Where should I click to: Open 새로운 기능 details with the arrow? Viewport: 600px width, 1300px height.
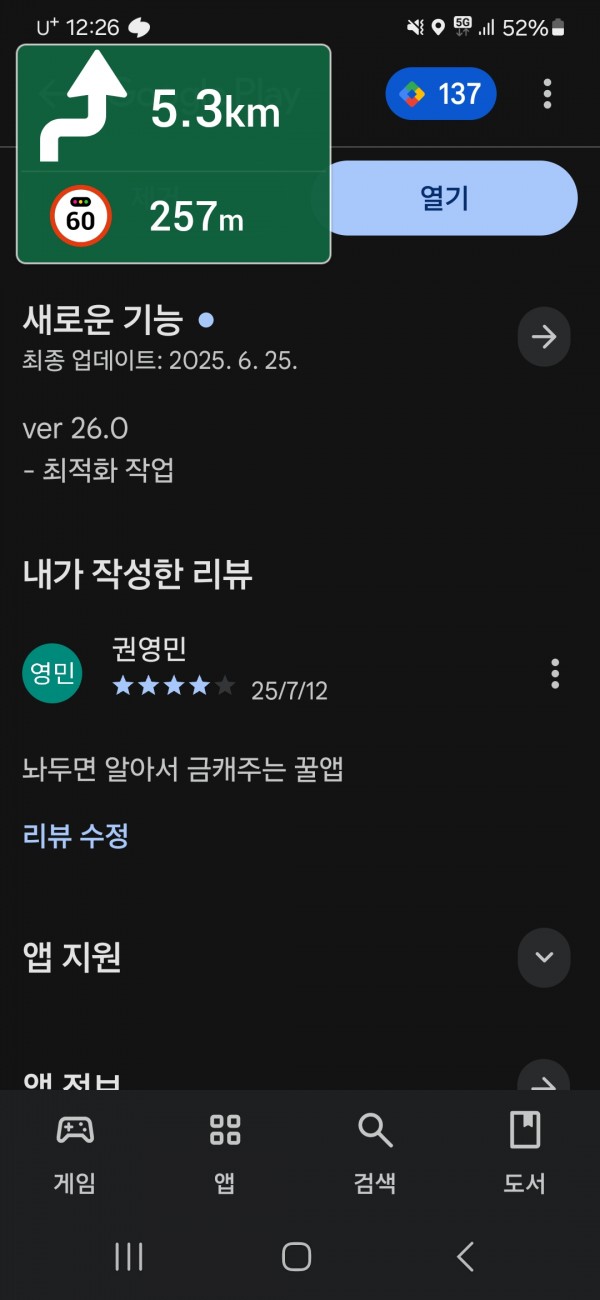pyautogui.click(x=544, y=337)
